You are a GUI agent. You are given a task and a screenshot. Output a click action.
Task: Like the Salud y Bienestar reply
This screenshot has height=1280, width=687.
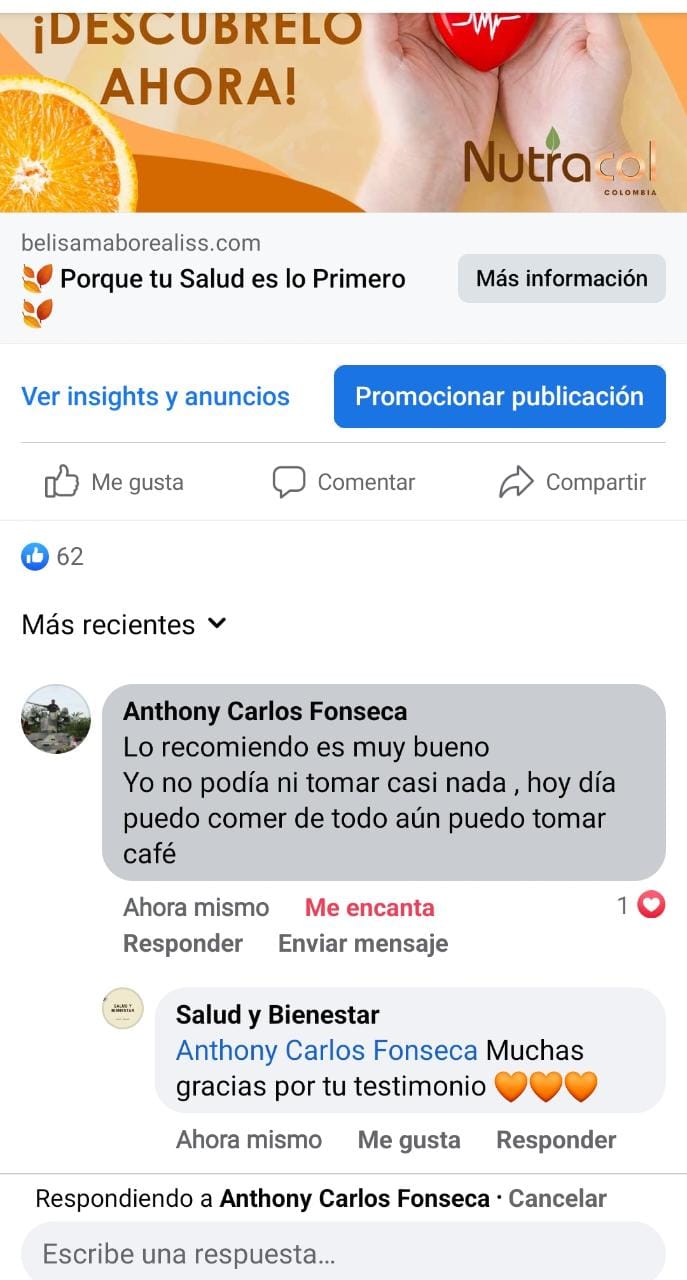click(x=408, y=1139)
